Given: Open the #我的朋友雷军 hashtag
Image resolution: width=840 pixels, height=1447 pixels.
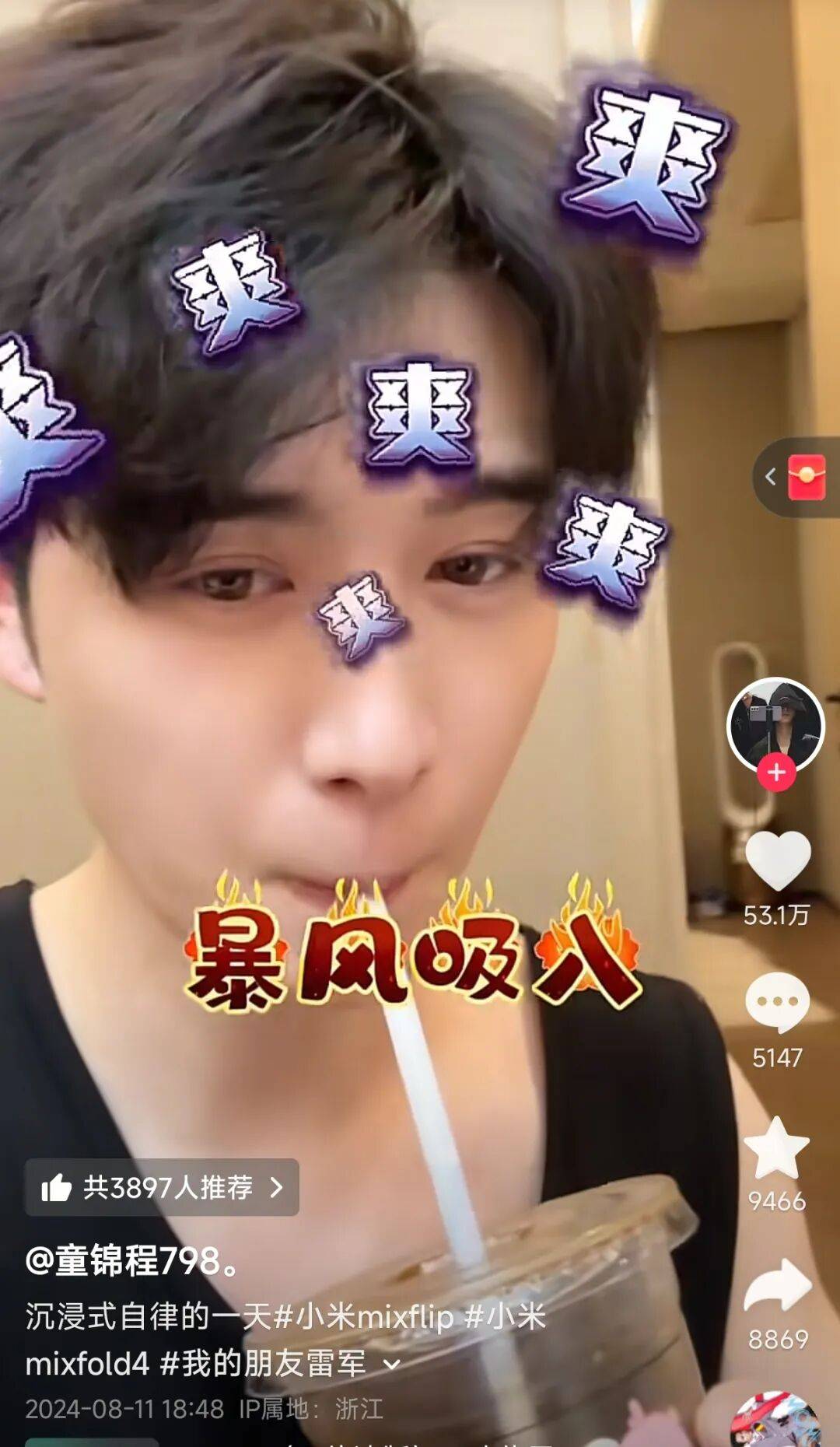Looking at the screenshot, I should click(x=263, y=1364).
